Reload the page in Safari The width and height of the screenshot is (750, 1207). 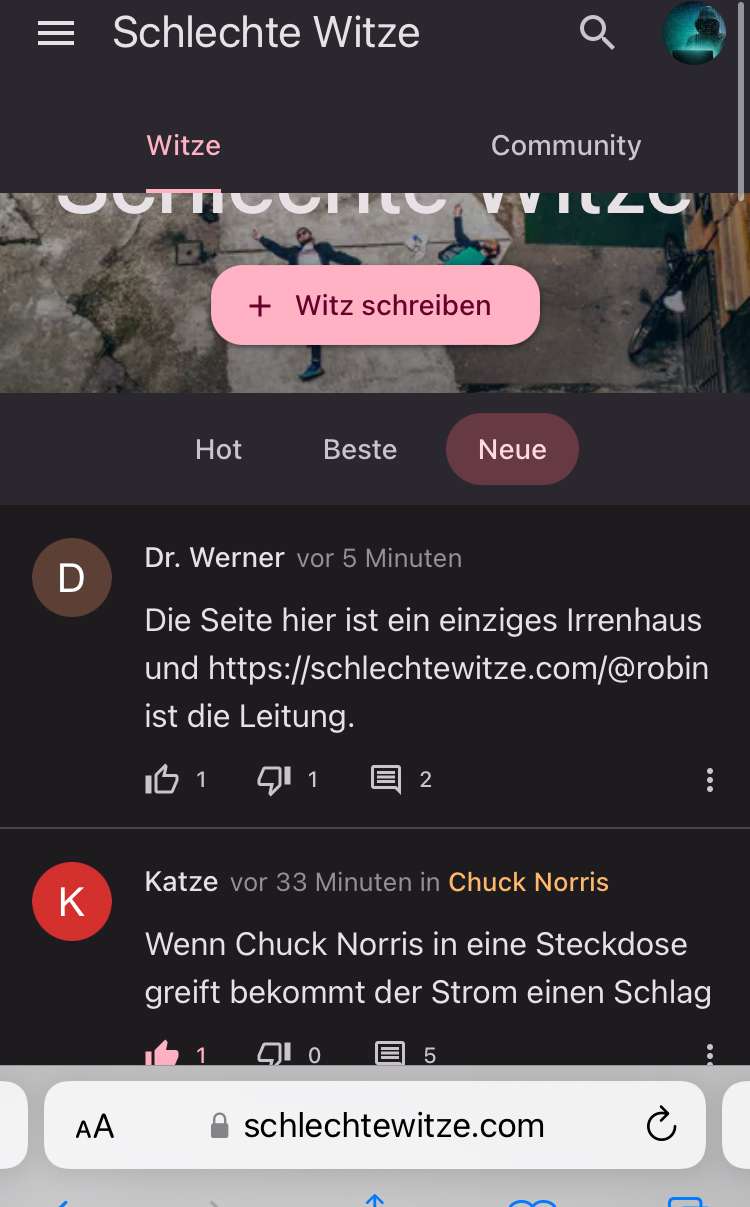click(x=661, y=1126)
